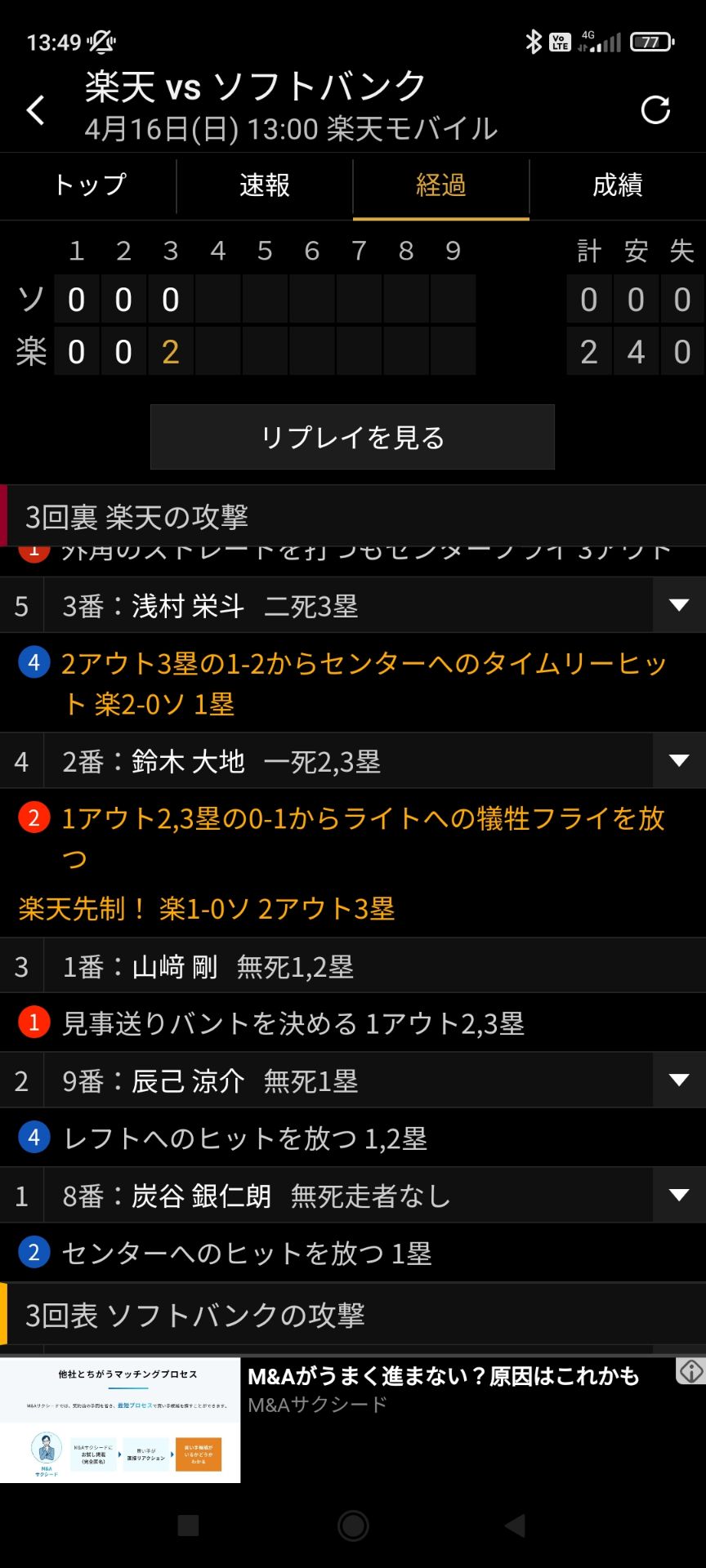The height and width of the screenshot is (1568, 706).
Task: Open the 速報 tab
Action: coord(264,186)
